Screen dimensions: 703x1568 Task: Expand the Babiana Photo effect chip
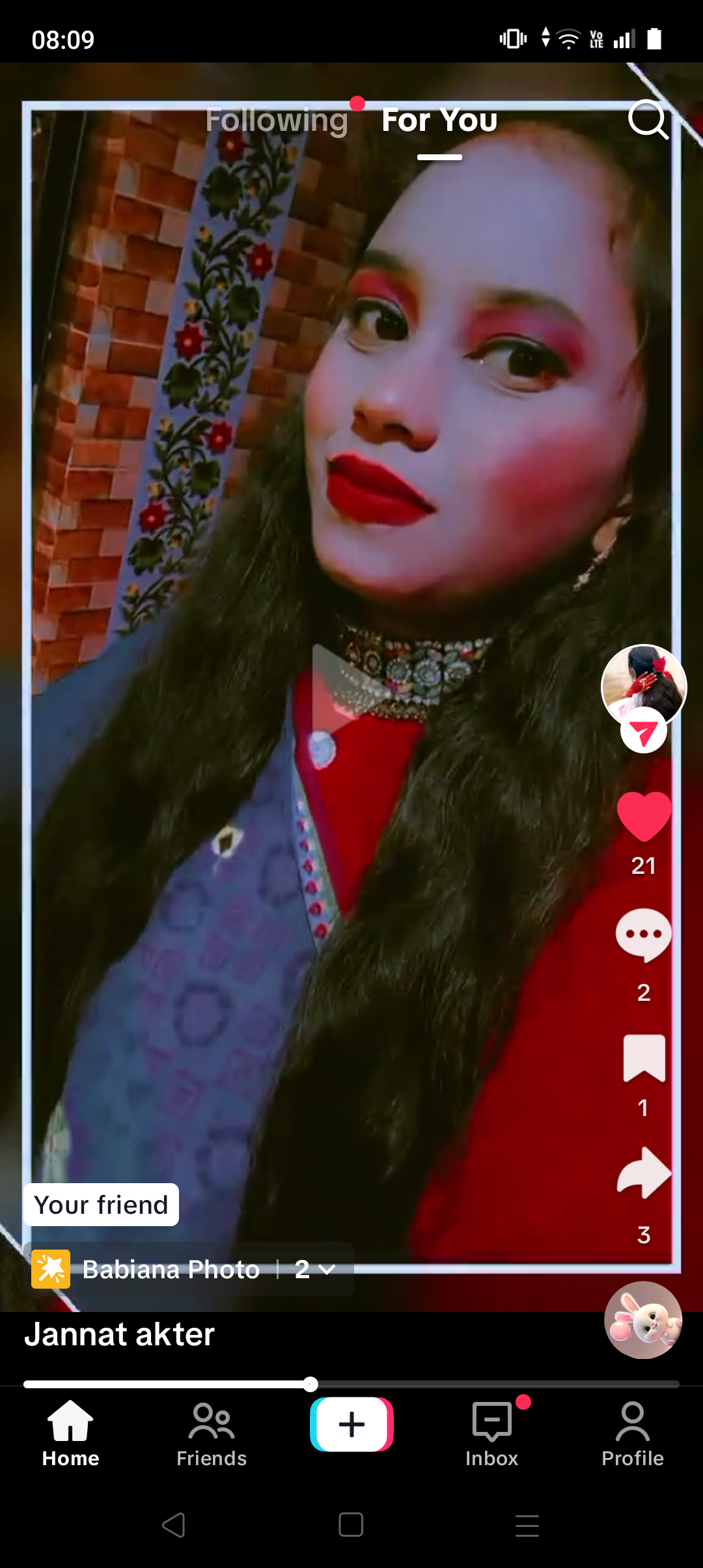click(x=189, y=1269)
